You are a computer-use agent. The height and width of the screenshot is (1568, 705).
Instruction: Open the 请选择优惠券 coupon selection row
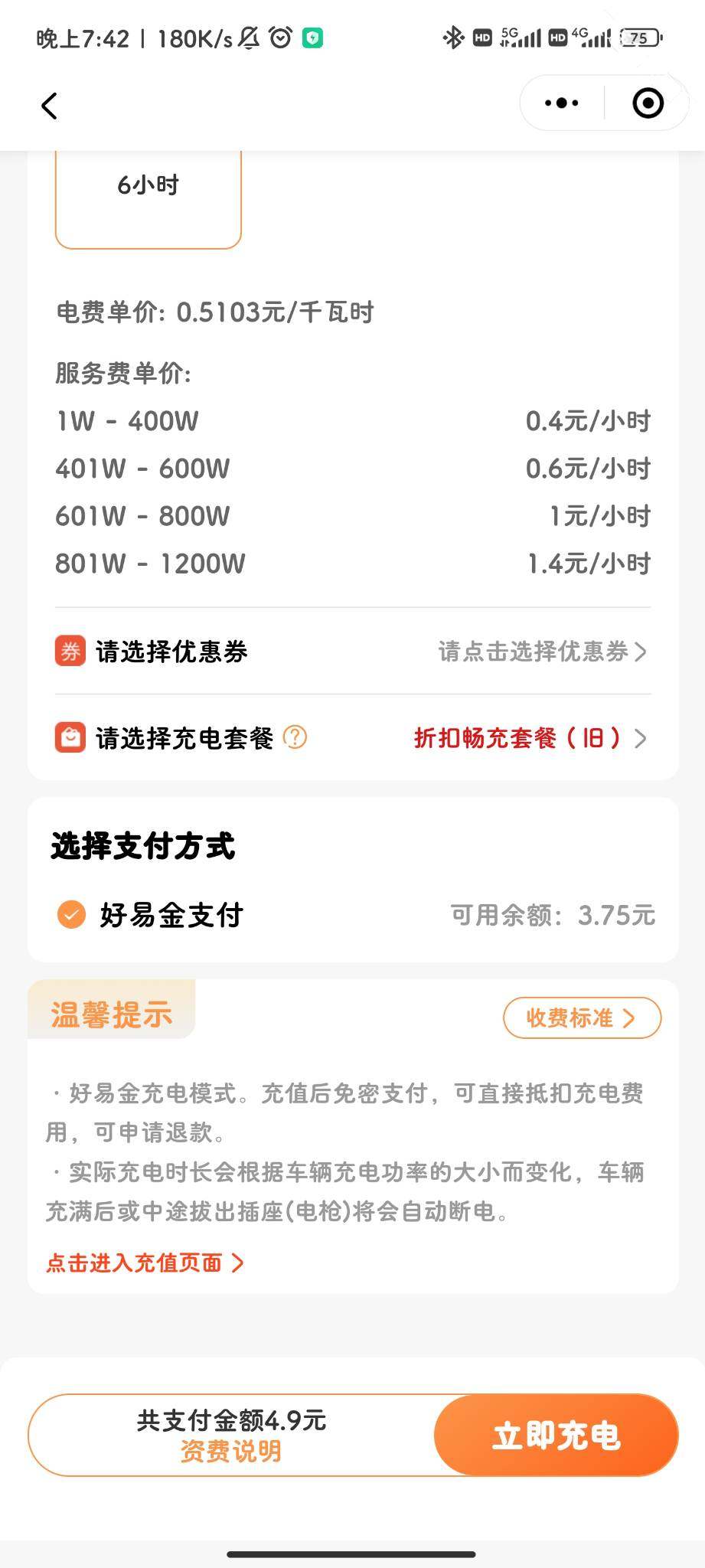(x=353, y=652)
